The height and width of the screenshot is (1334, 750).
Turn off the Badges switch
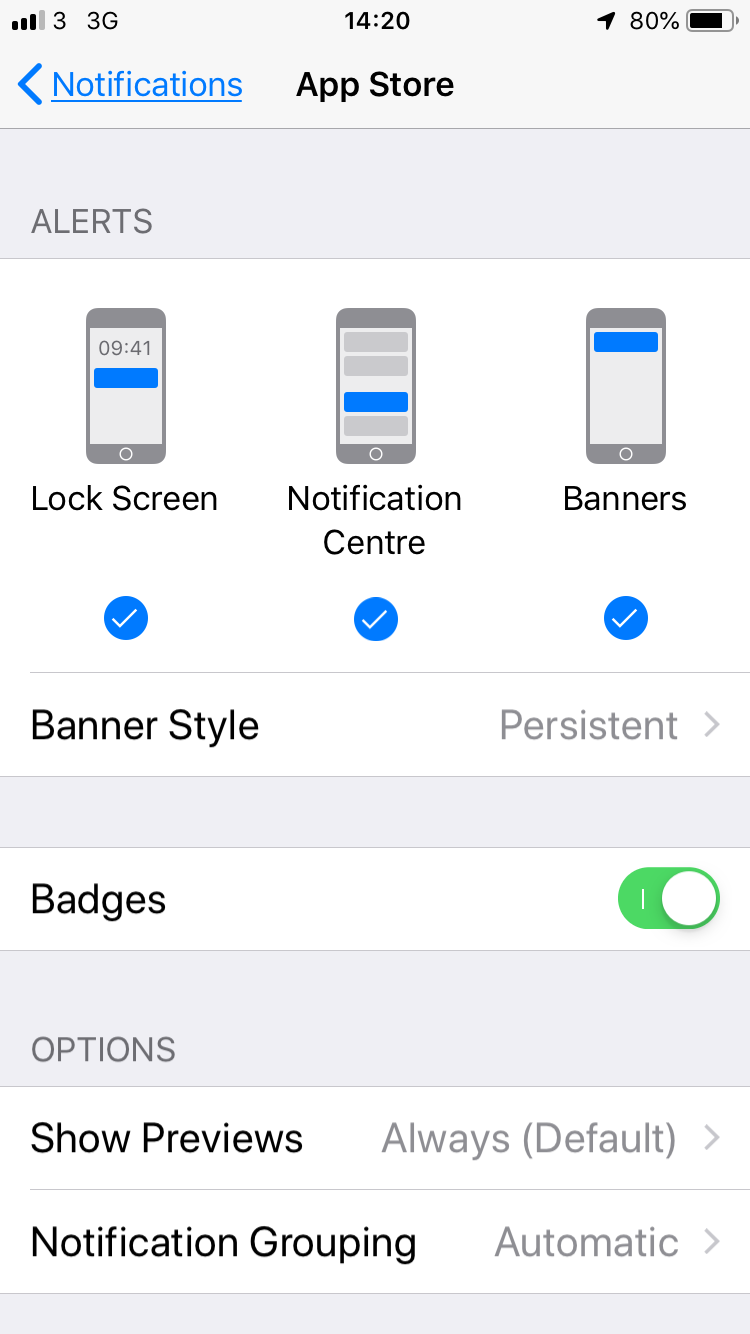point(668,898)
